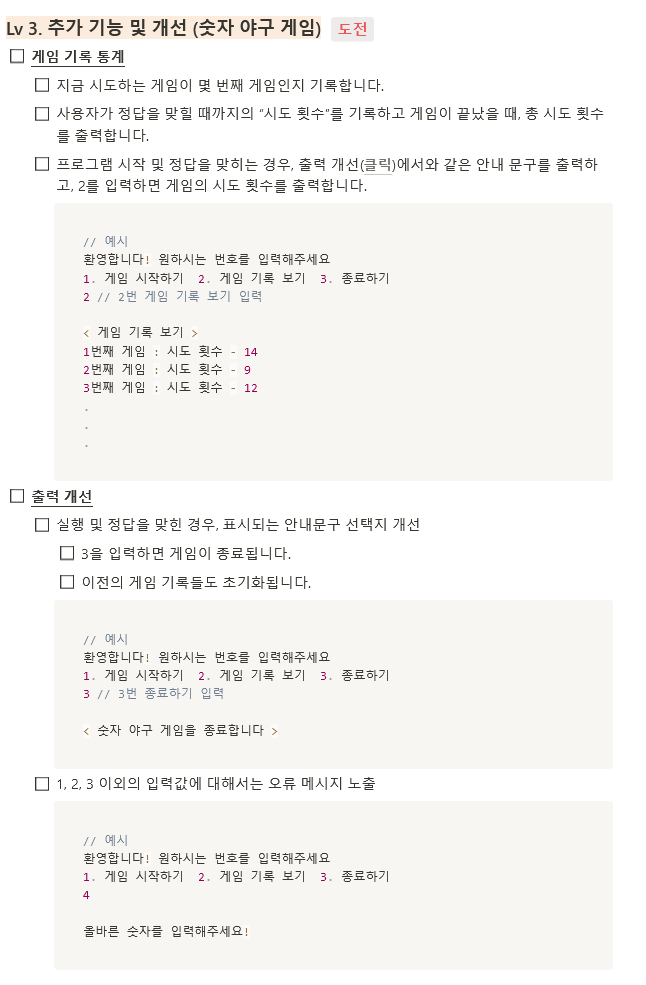Mark the 사용자가 정답을 맞힐 때까지의 item done
The height and width of the screenshot is (985, 646).
pos(42,114)
